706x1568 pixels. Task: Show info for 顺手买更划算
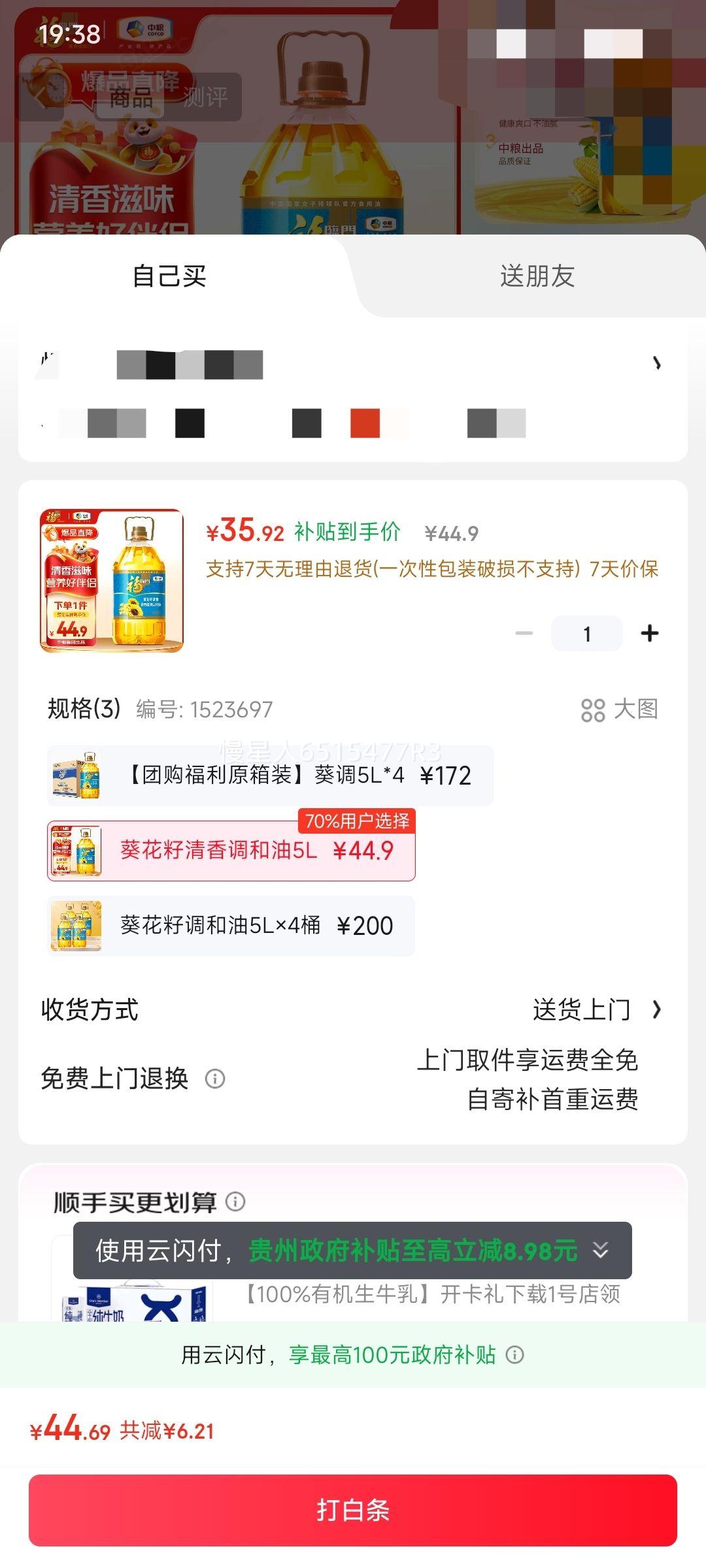click(x=235, y=1201)
